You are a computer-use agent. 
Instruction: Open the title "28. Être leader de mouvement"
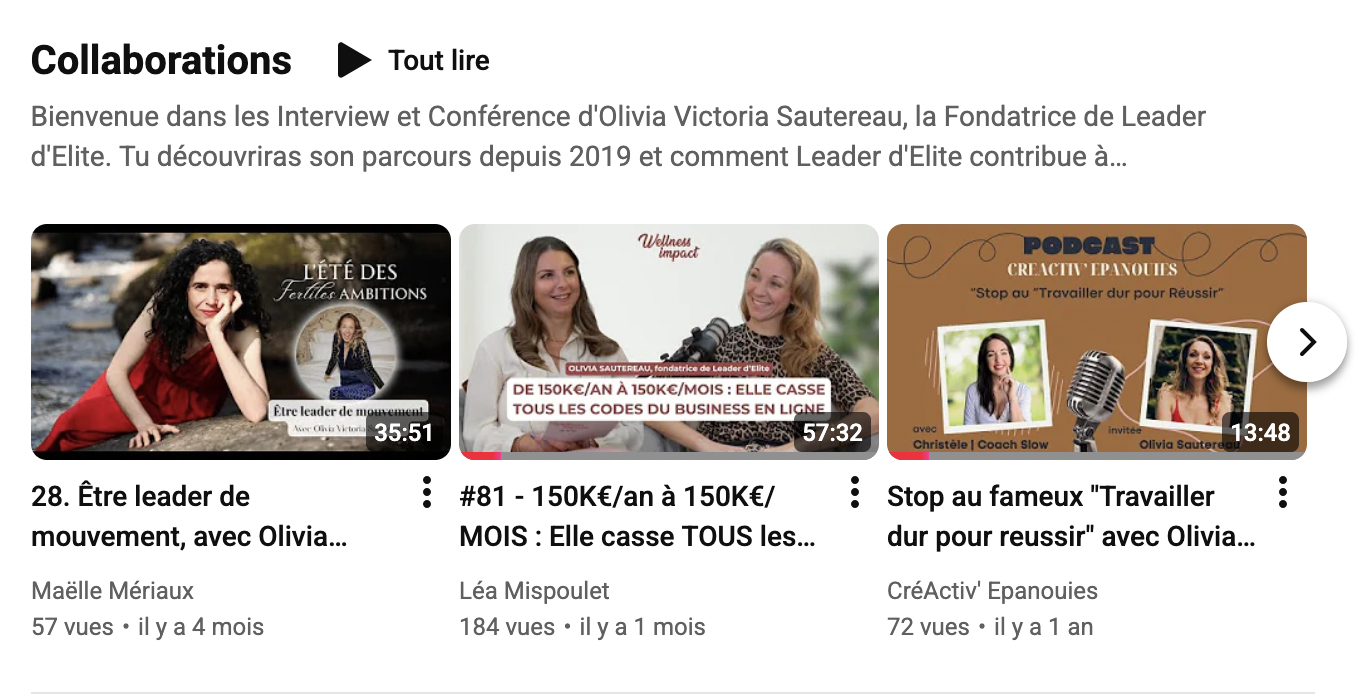(190, 516)
